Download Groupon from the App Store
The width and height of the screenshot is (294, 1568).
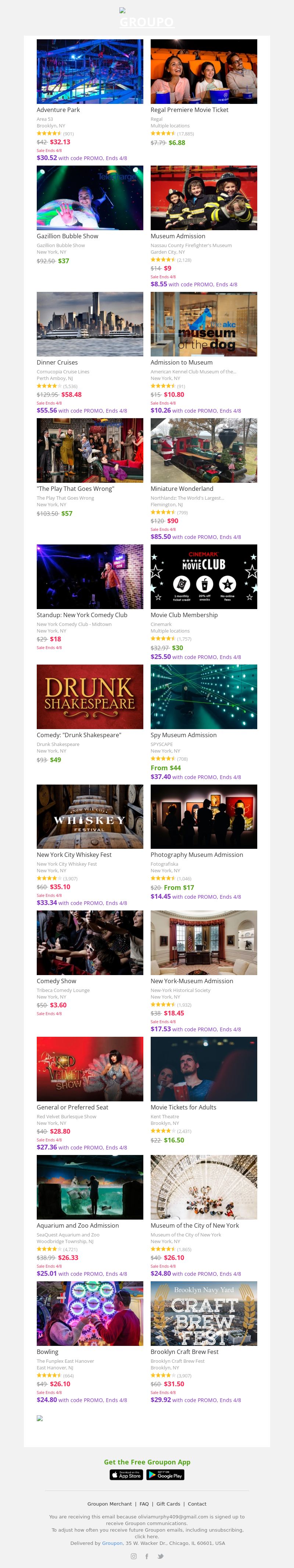pyautogui.click(x=126, y=1475)
